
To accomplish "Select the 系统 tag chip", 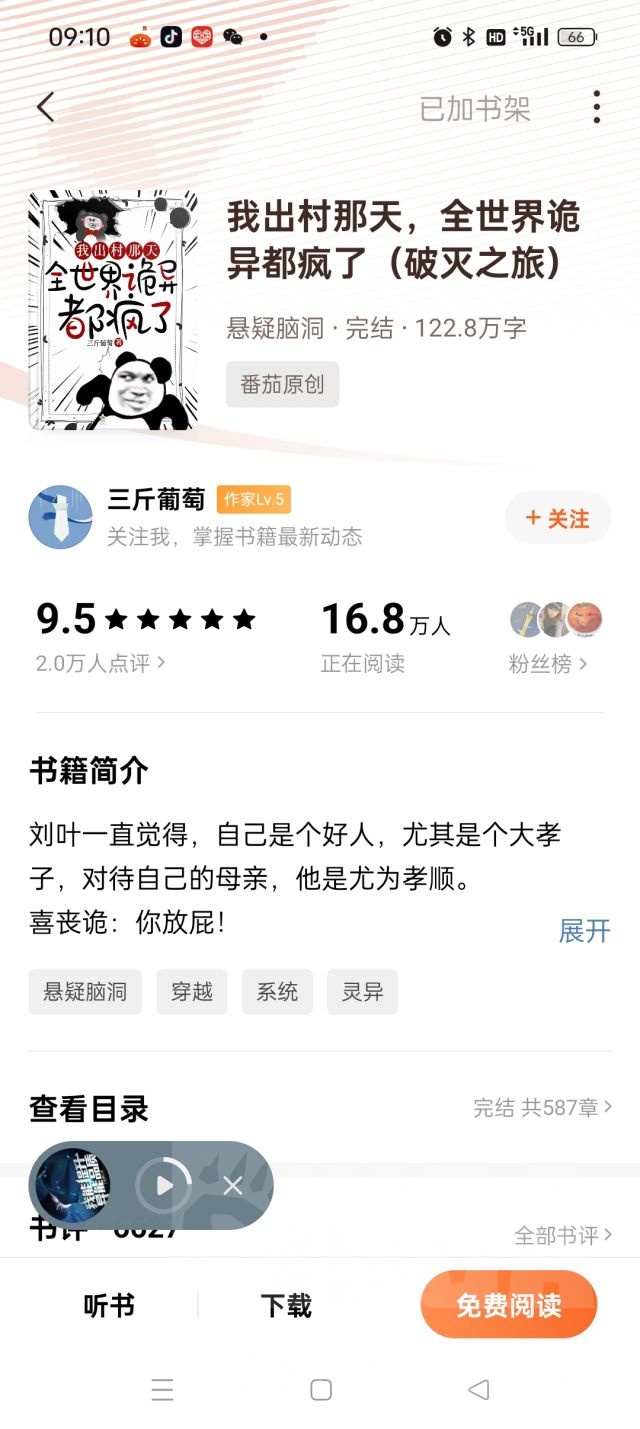I will pyautogui.click(x=277, y=992).
